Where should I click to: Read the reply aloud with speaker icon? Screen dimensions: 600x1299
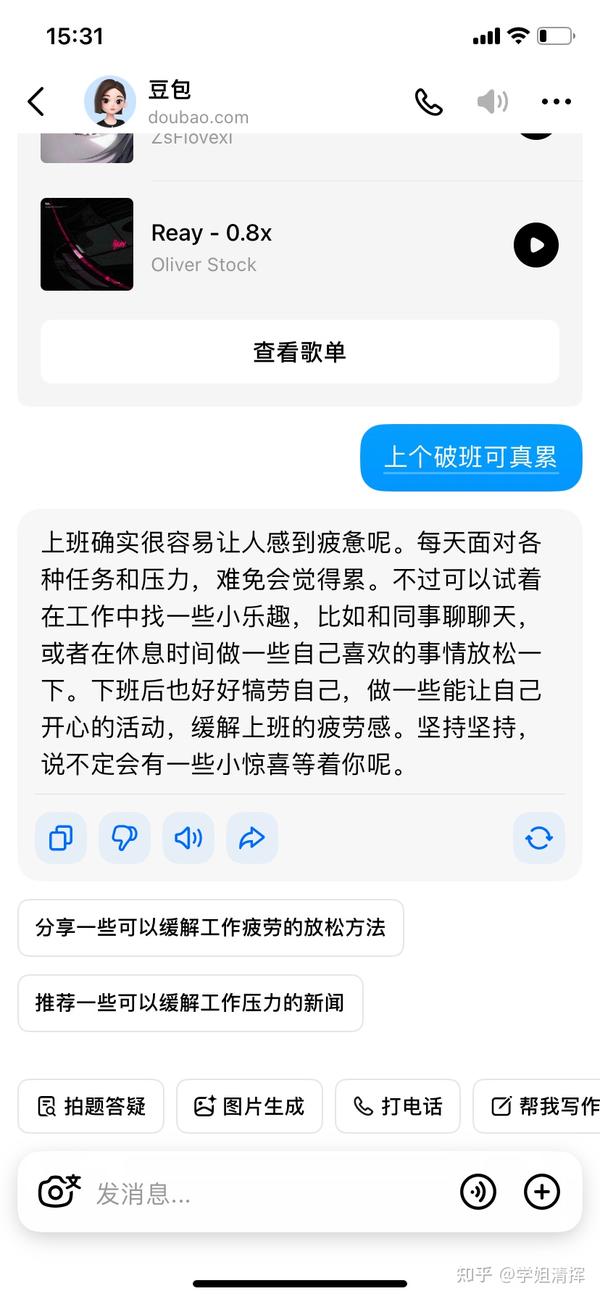click(x=188, y=838)
